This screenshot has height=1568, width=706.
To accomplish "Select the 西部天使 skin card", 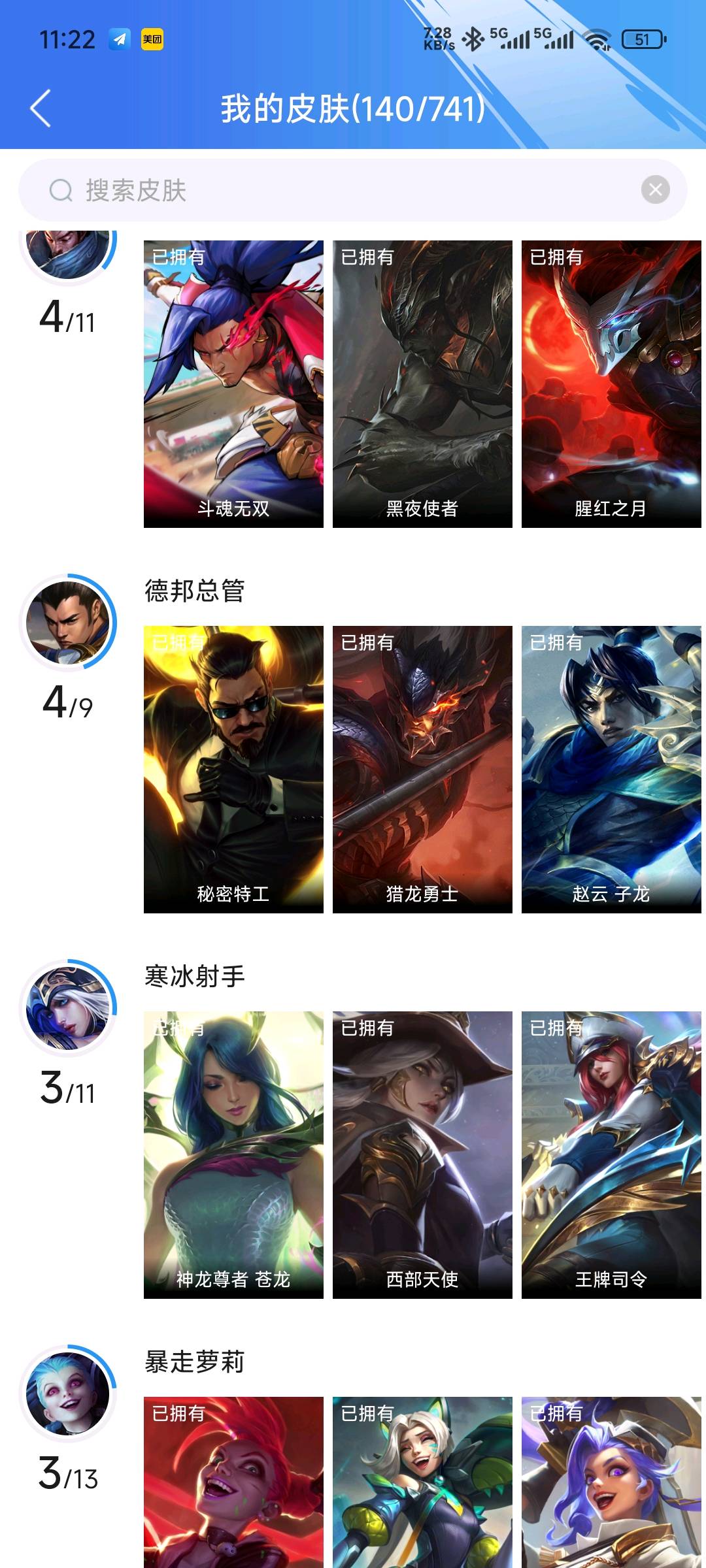I will pos(422,1155).
